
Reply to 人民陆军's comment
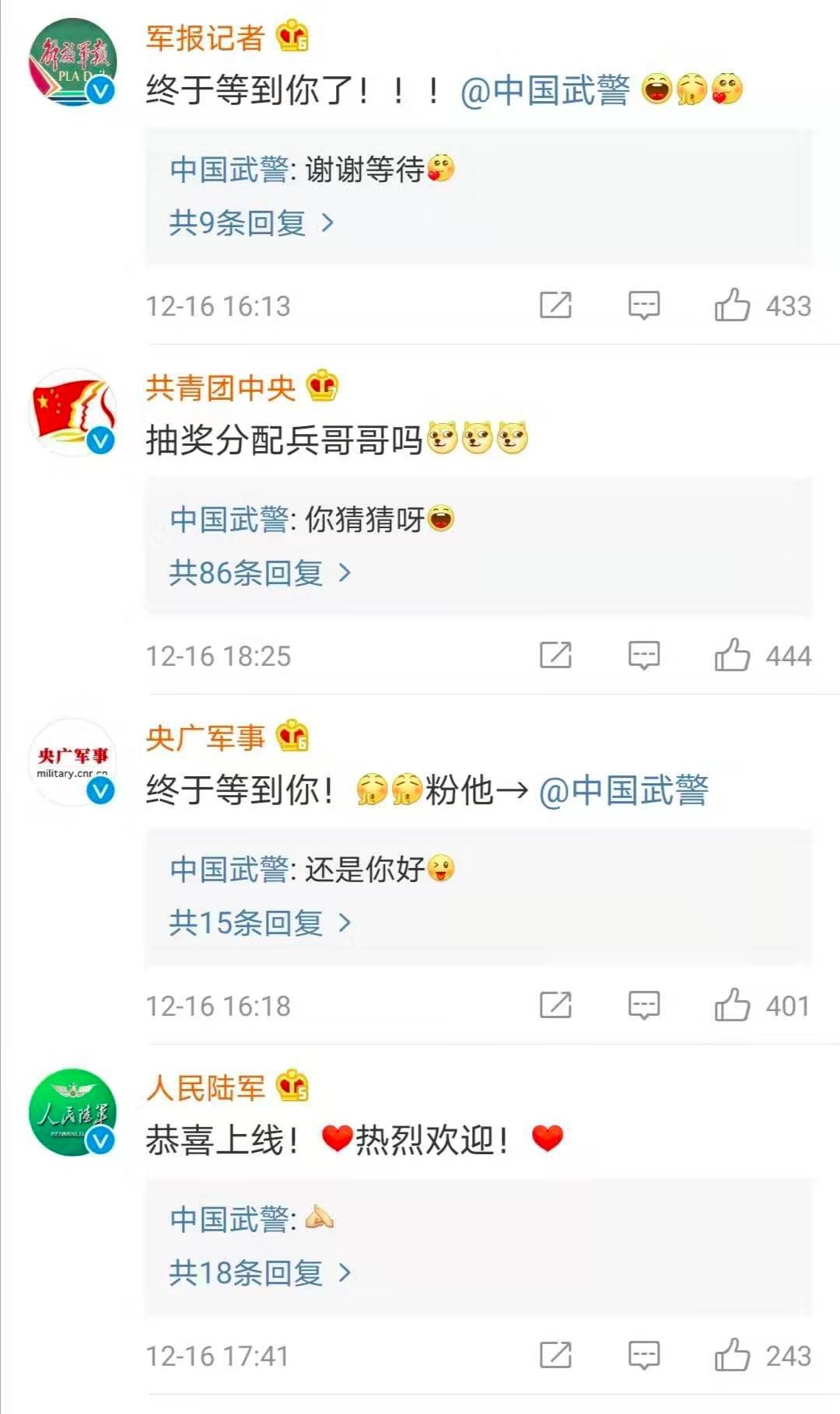[644, 1355]
